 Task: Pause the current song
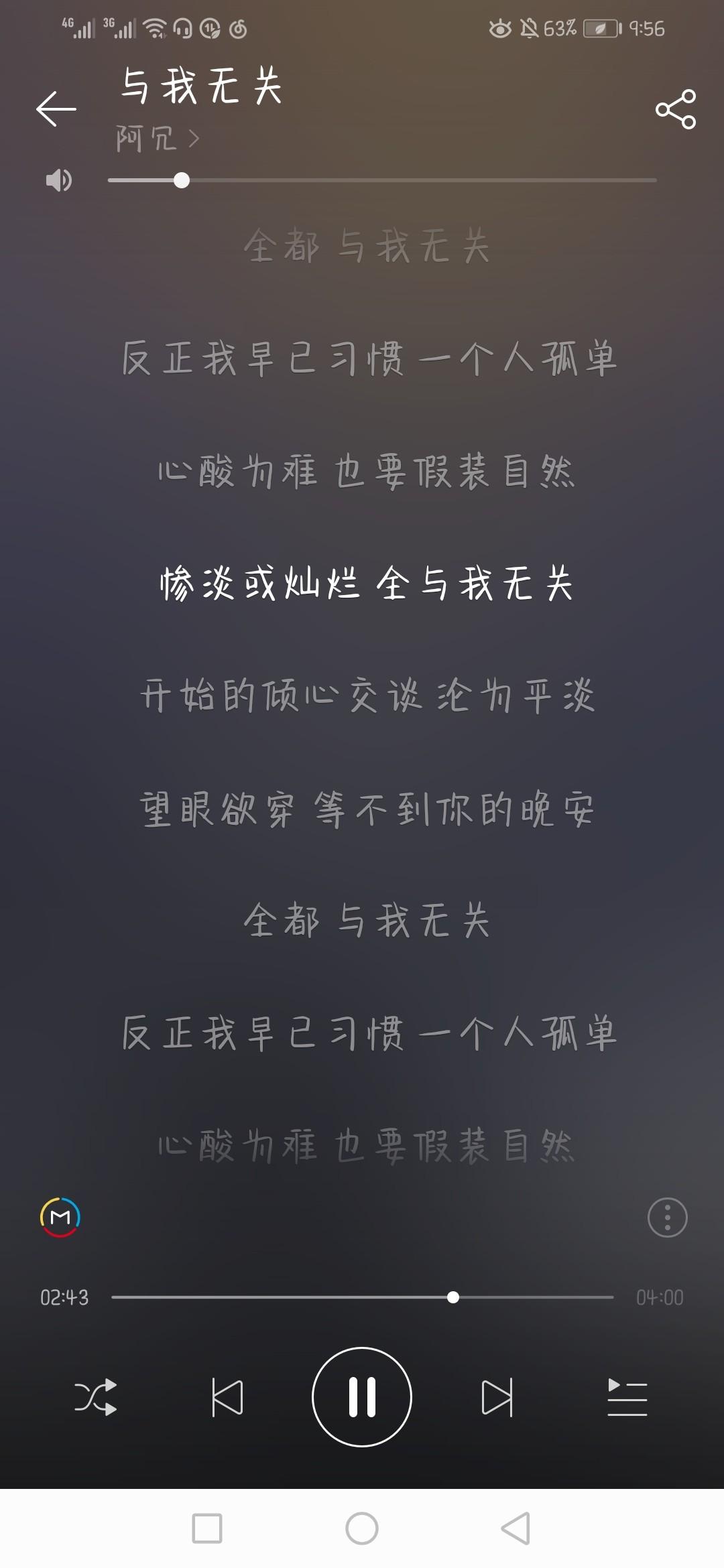click(x=362, y=1397)
